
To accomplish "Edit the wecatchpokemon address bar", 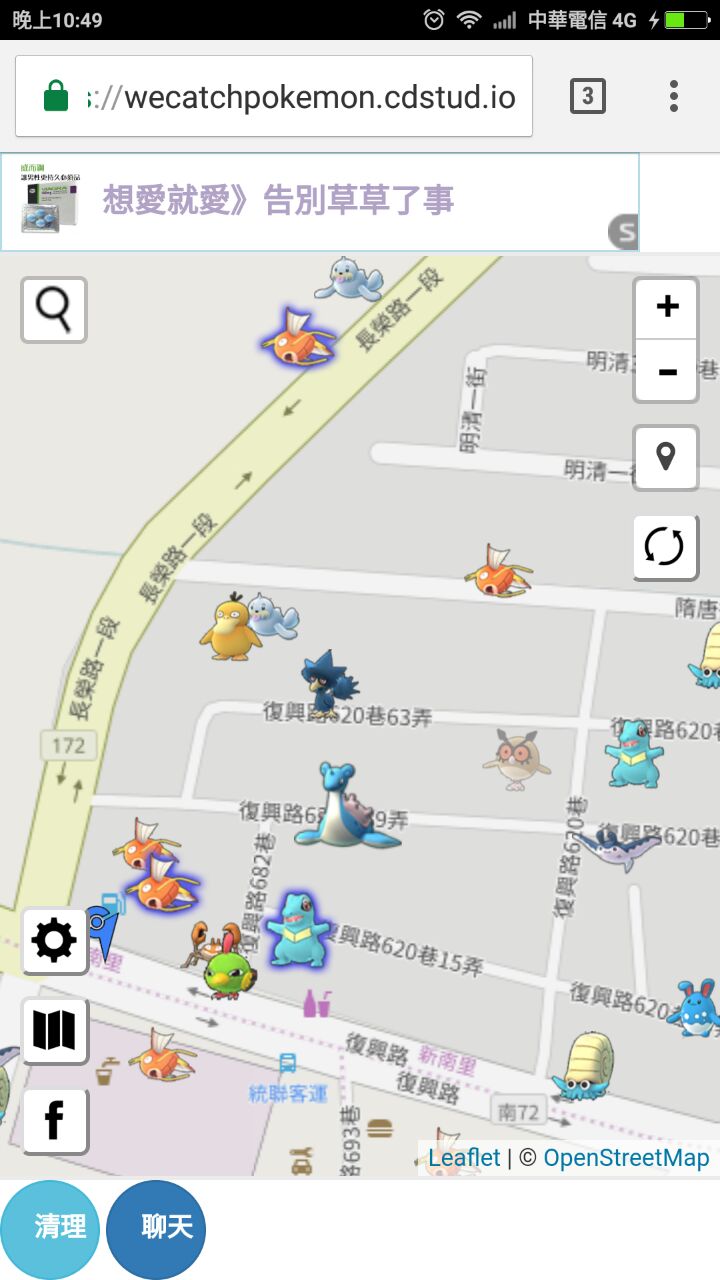I will pyautogui.click(x=300, y=97).
